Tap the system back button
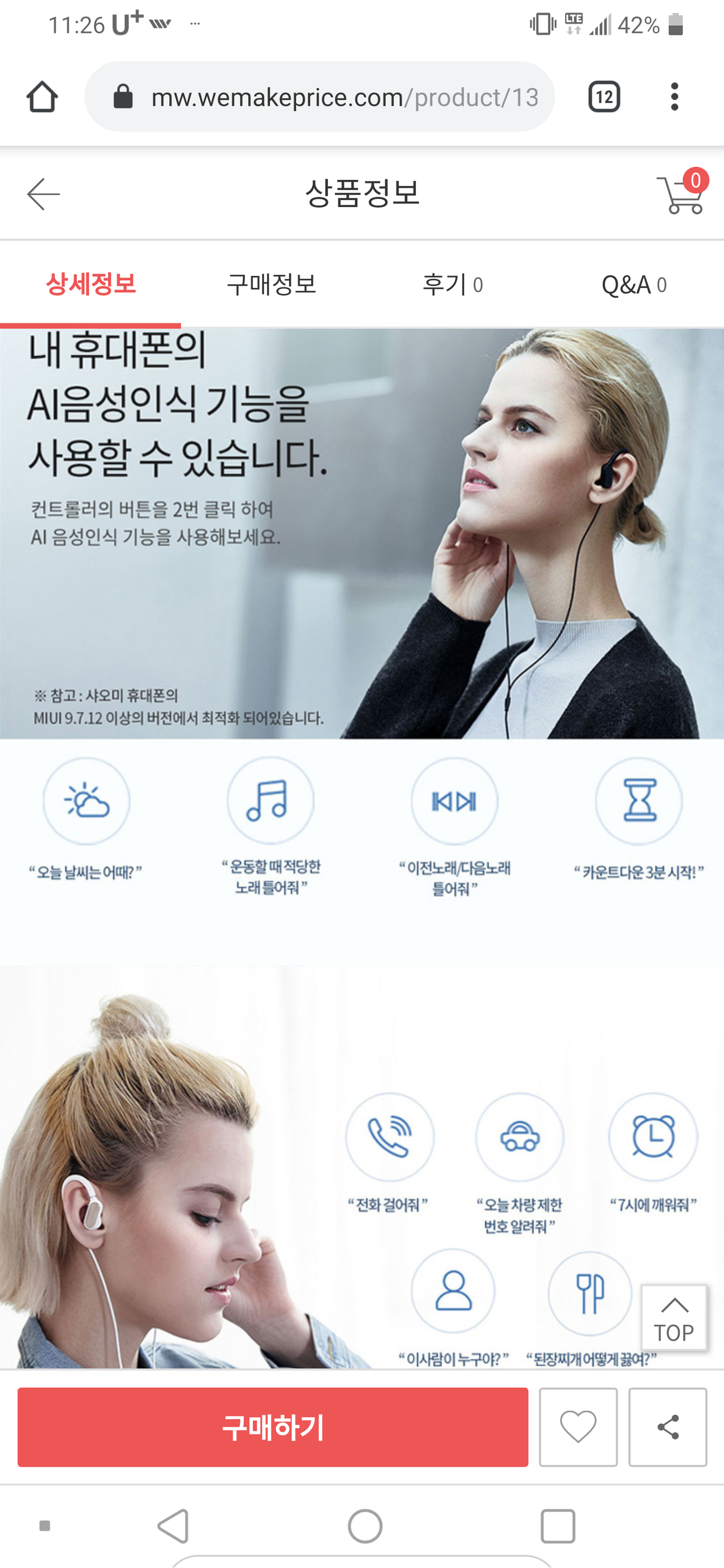Image resolution: width=724 pixels, height=1568 pixels. [174, 1526]
